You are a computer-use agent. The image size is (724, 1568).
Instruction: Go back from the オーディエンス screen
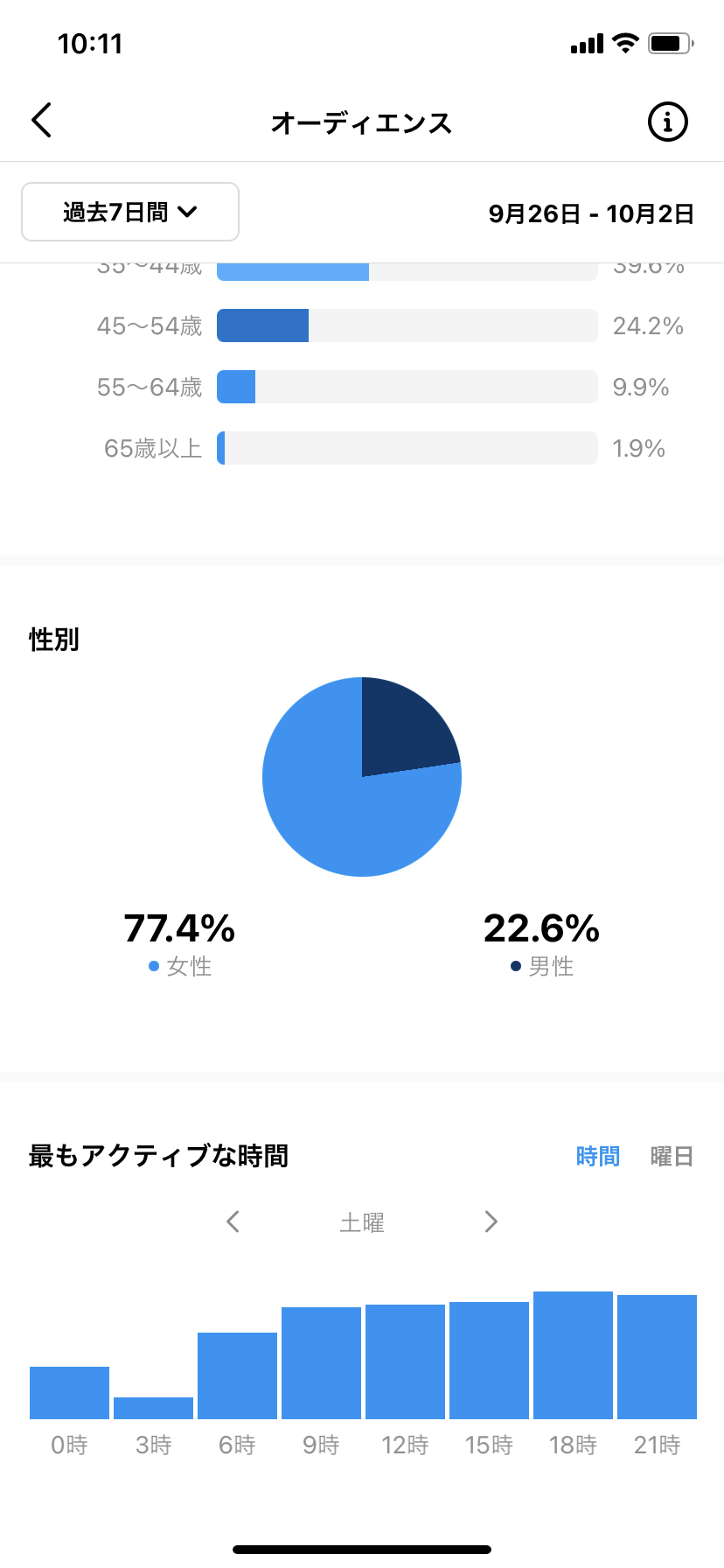(41, 121)
